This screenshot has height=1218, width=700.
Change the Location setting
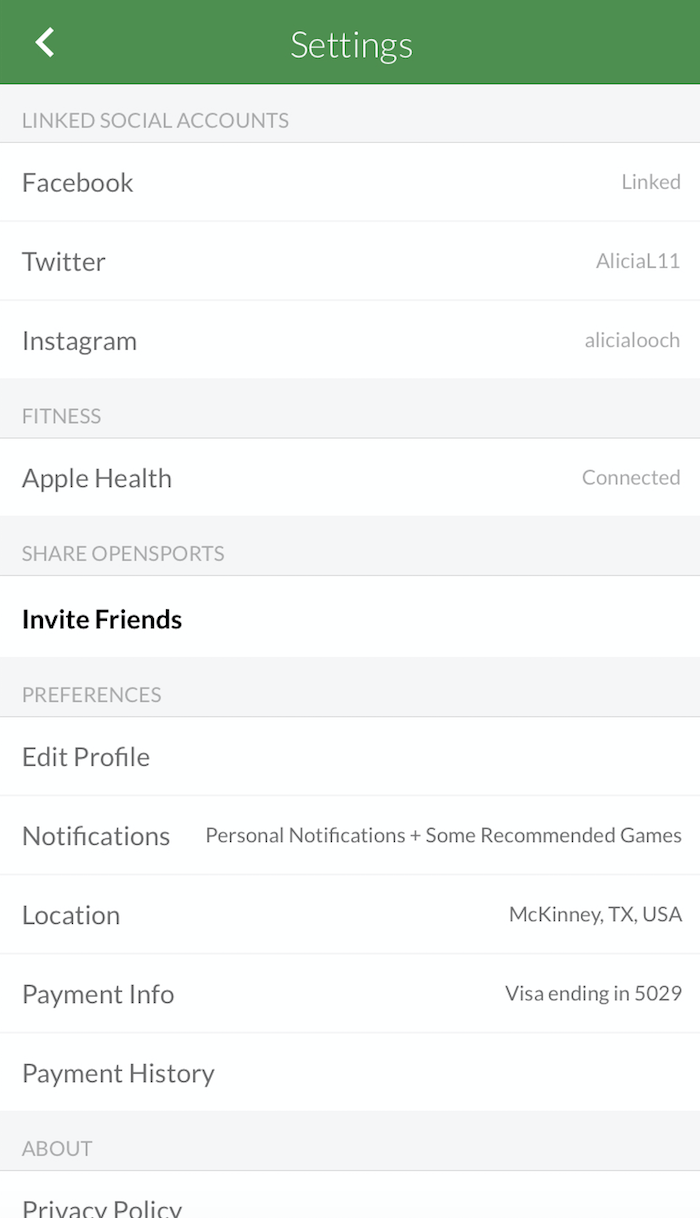(350, 915)
